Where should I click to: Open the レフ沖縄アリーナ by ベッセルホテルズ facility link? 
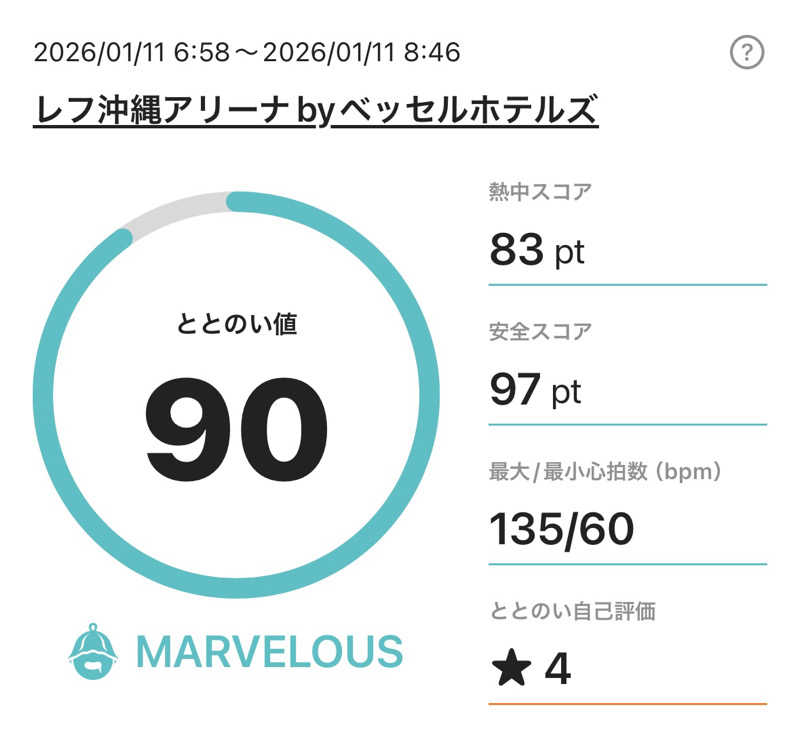(316, 109)
